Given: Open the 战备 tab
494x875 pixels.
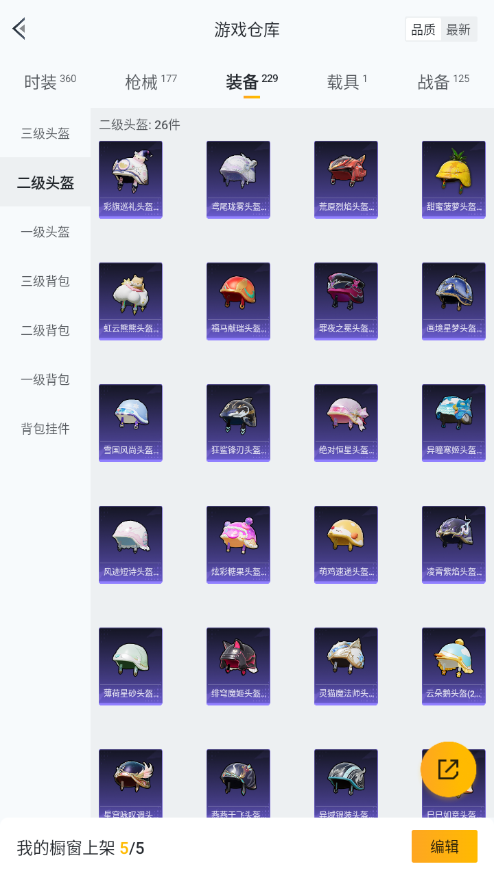Looking at the screenshot, I should coord(443,82).
